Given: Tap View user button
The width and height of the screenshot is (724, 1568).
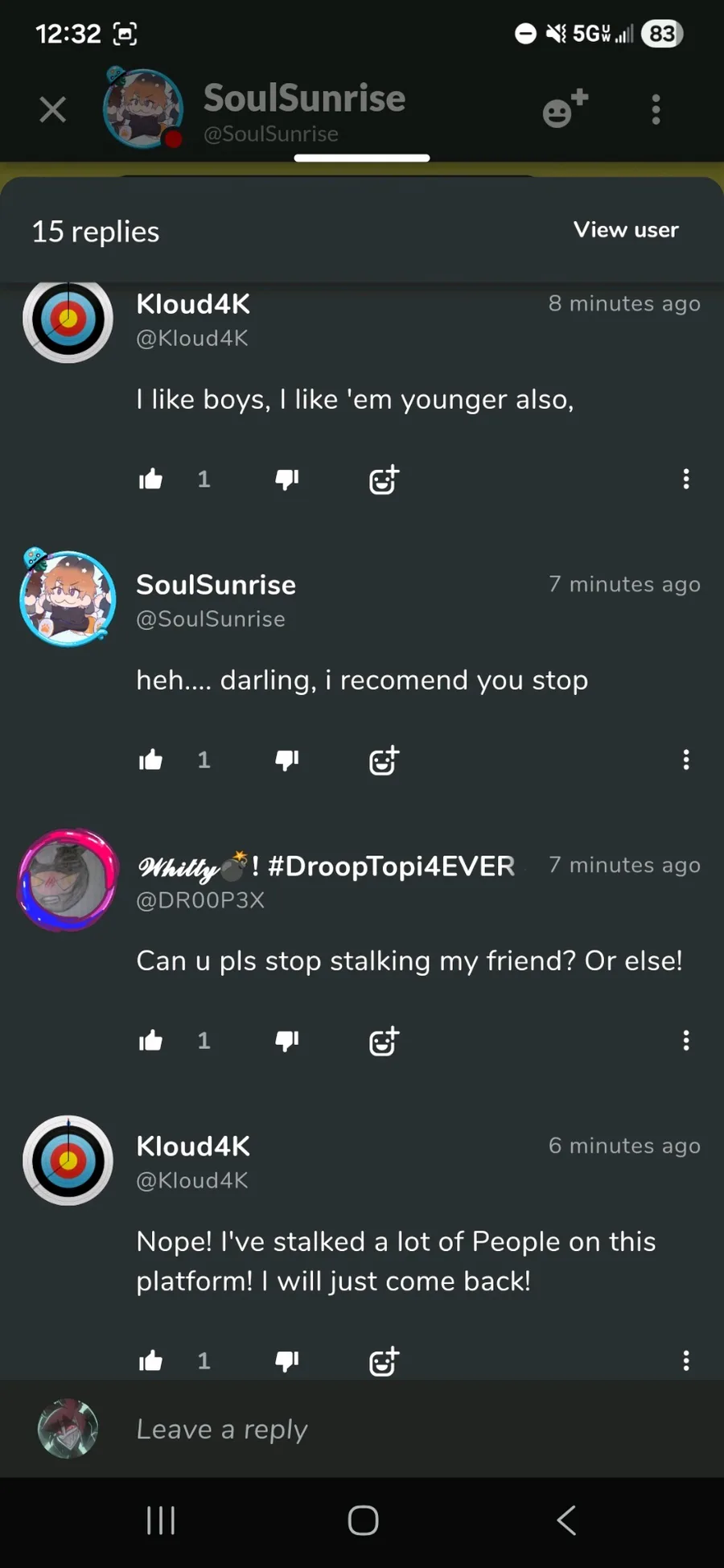Looking at the screenshot, I should [625, 230].
